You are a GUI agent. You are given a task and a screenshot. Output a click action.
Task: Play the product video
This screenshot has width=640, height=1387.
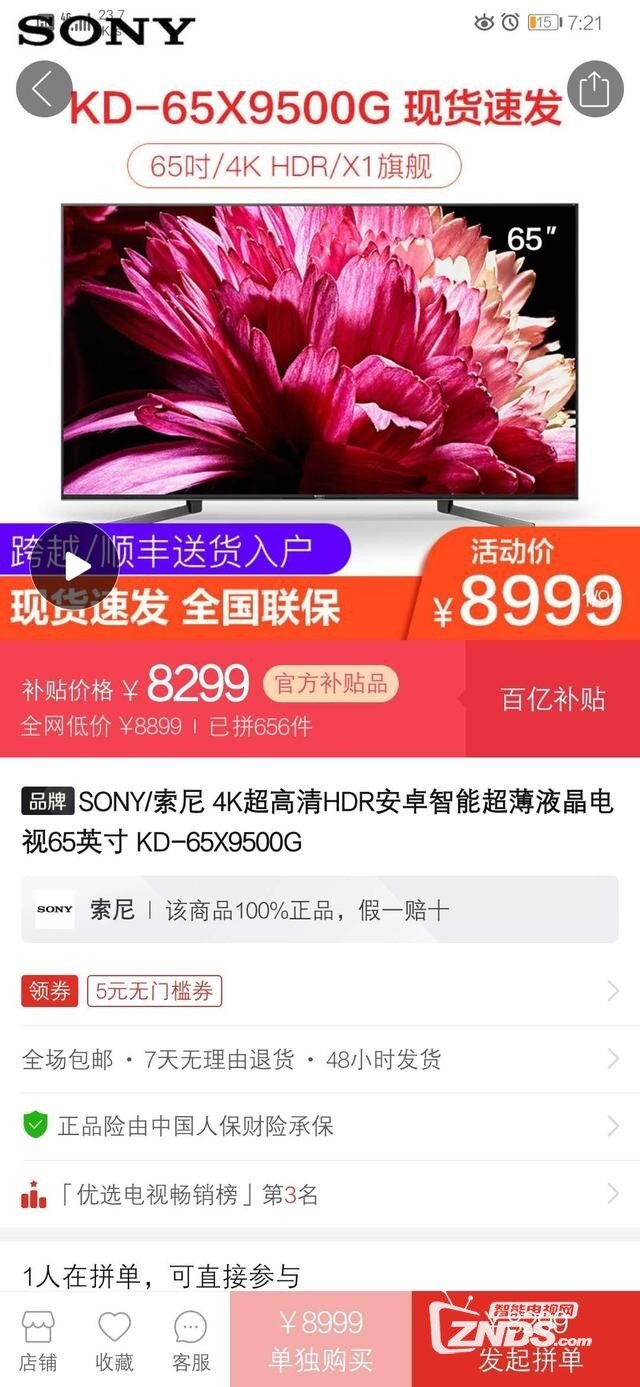click(x=75, y=566)
